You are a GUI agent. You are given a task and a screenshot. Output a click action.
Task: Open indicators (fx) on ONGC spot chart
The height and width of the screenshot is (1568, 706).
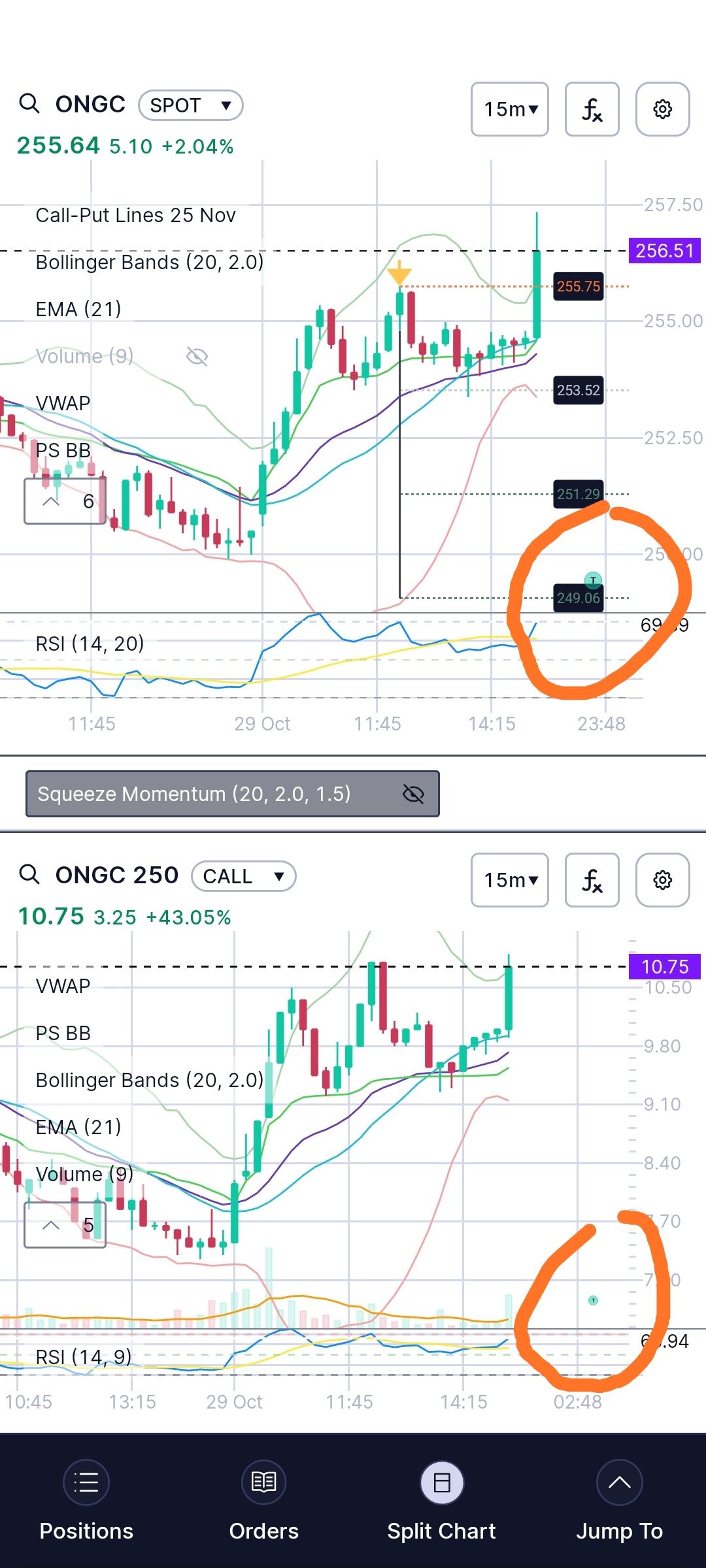pyautogui.click(x=592, y=109)
